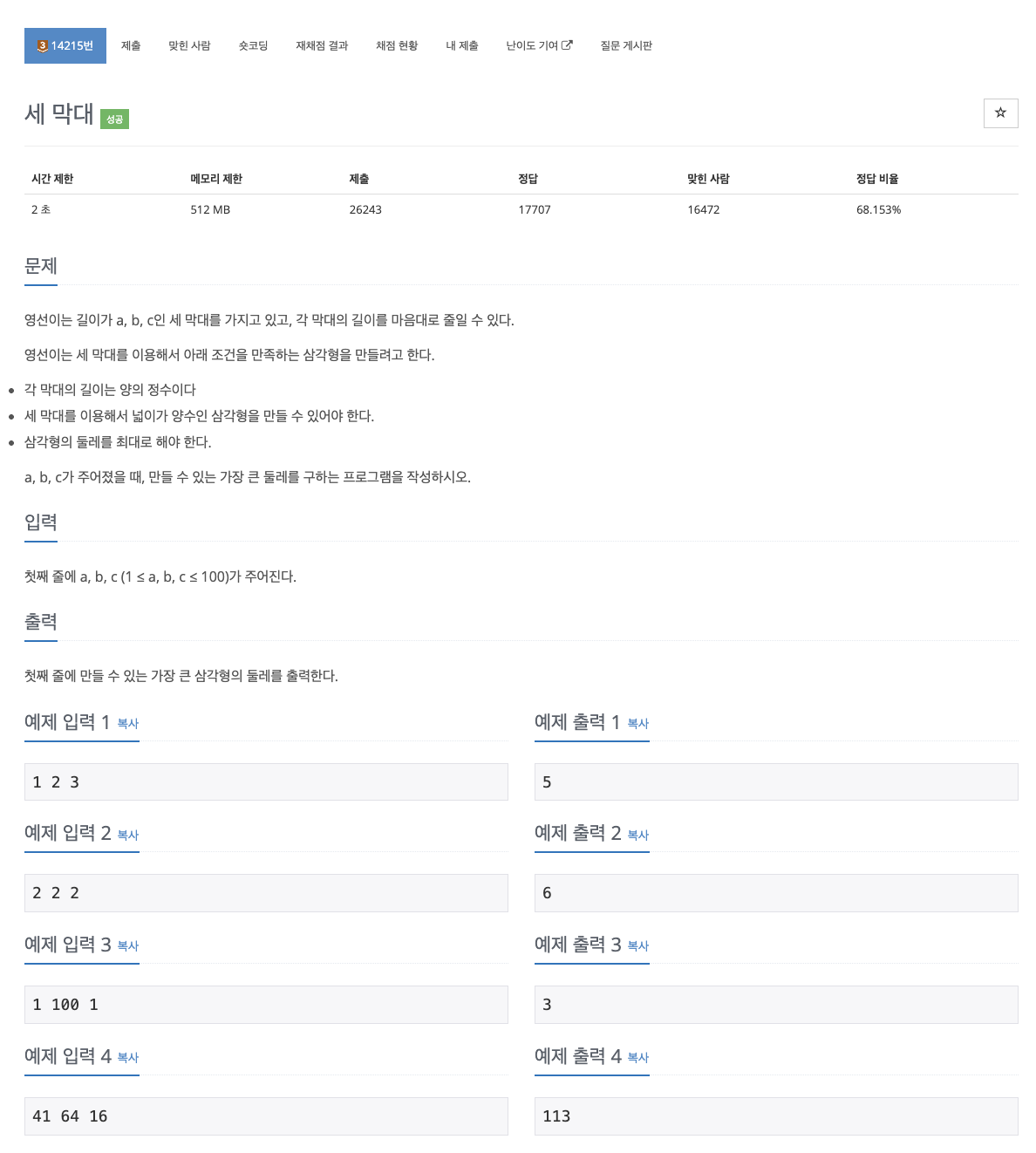Open the 내 제출 tab
1036x1153 pixels.
point(462,45)
